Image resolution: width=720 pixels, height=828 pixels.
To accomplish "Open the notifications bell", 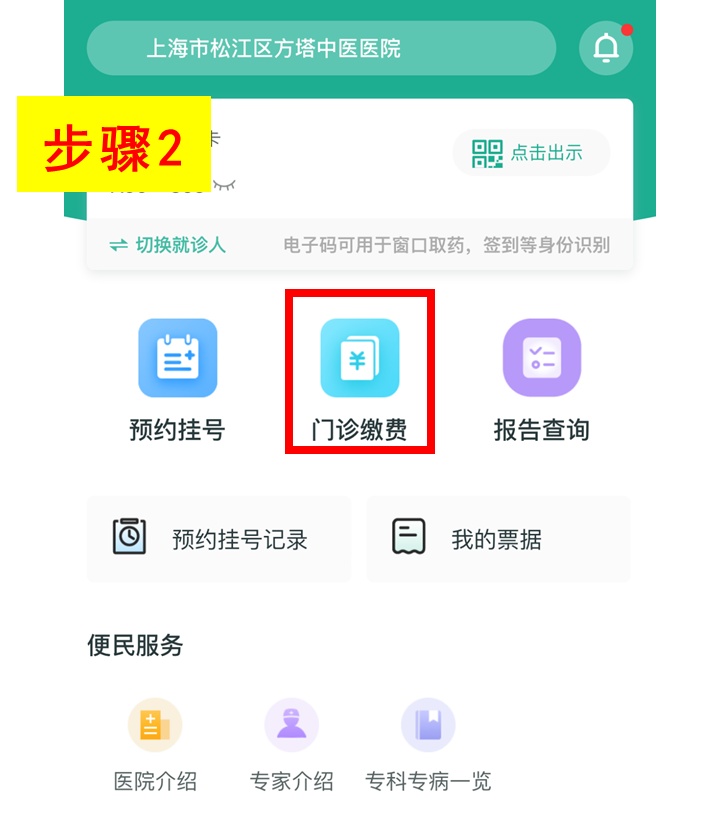I will pos(606,48).
